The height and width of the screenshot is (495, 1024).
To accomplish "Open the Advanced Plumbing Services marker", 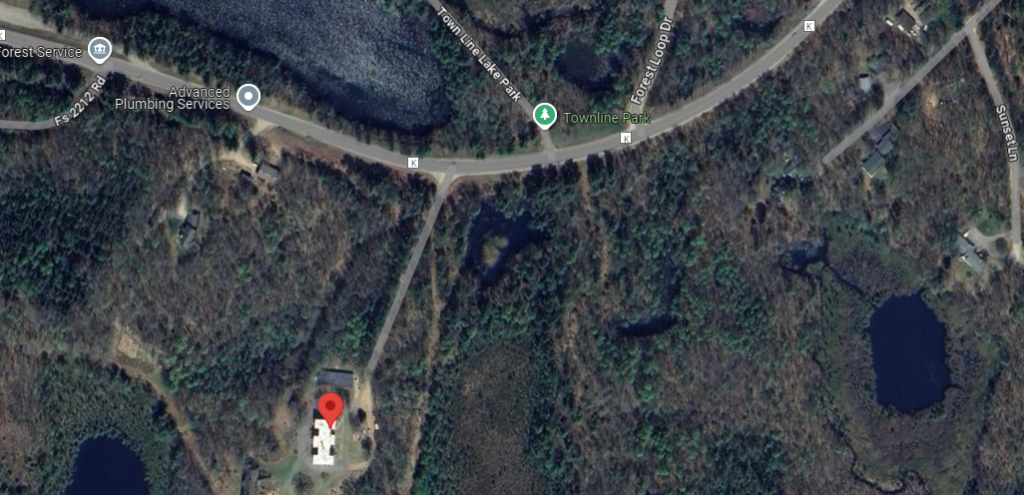I will pos(248,97).
